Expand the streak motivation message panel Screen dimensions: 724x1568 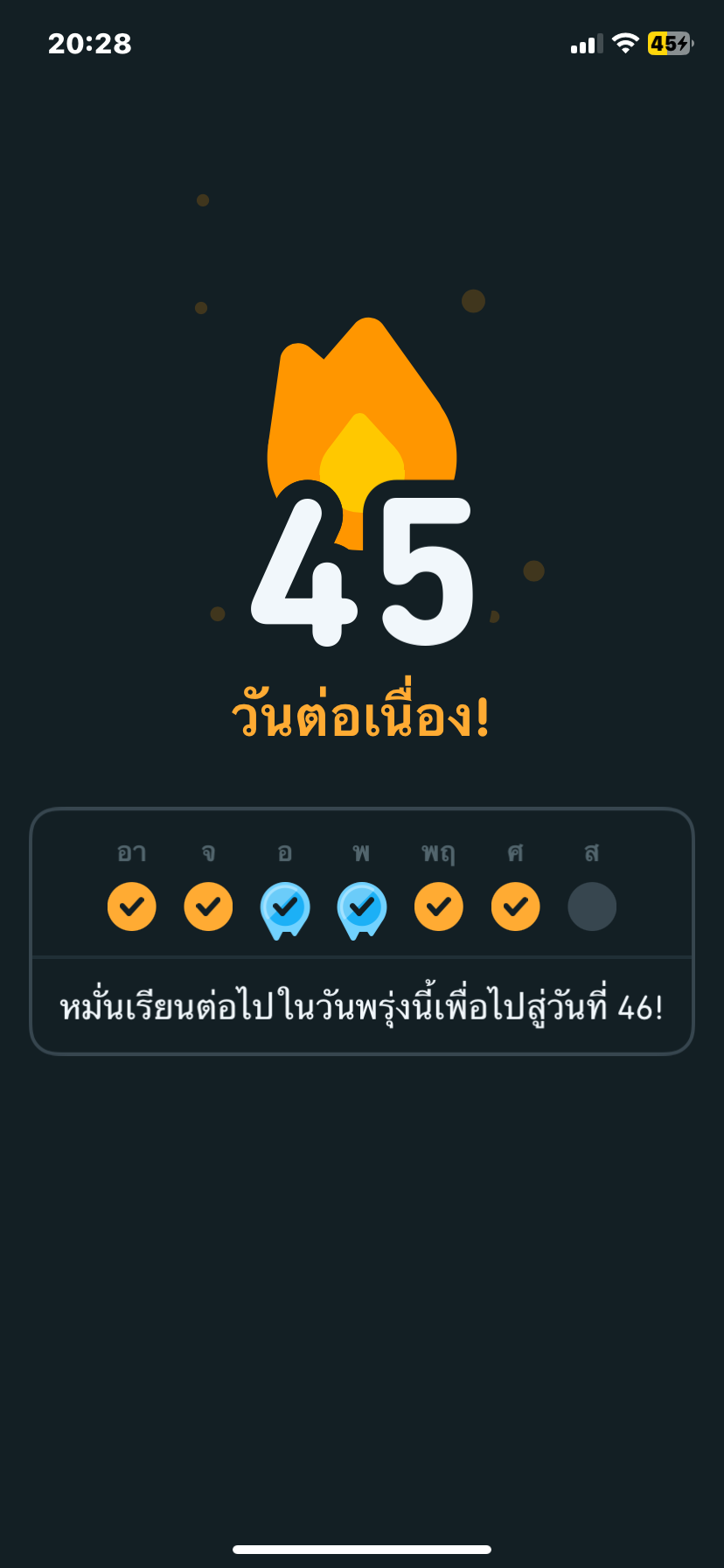[x=362, y=1007]
